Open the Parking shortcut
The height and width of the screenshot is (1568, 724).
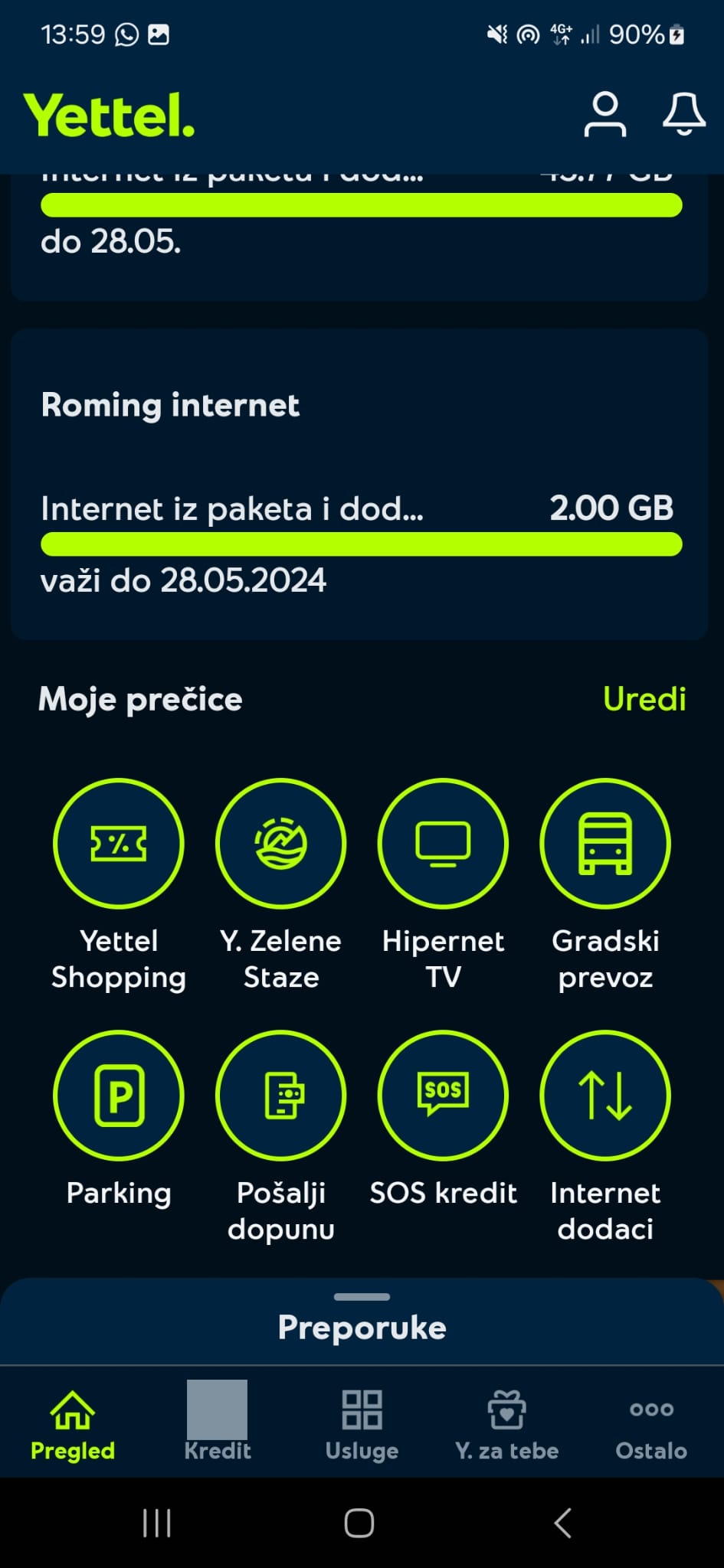pos(118,1096)
